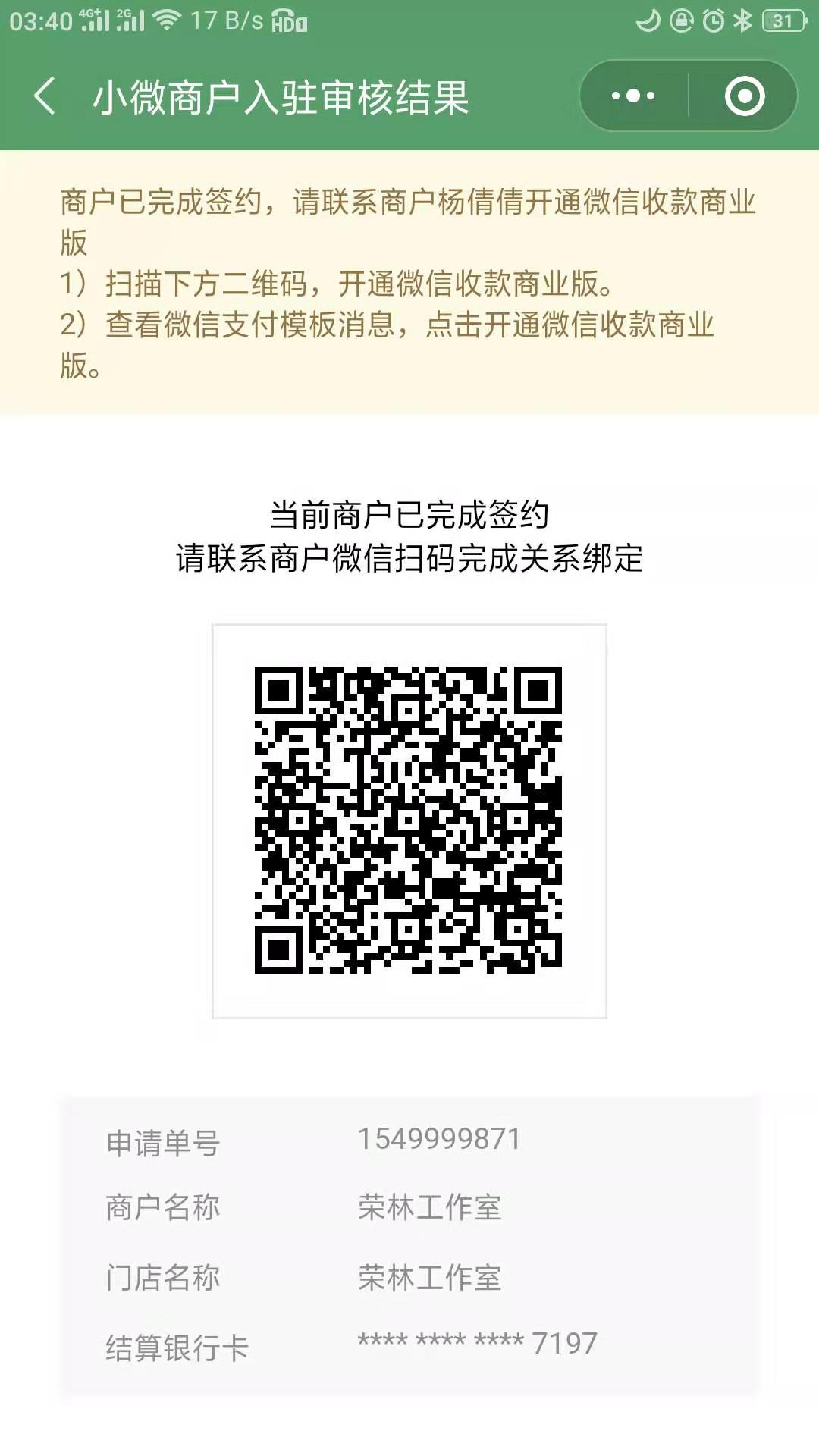The image size is (819, 1456).
Task: Close the mini program with the circle button
Action: click(x=744, y=96)
